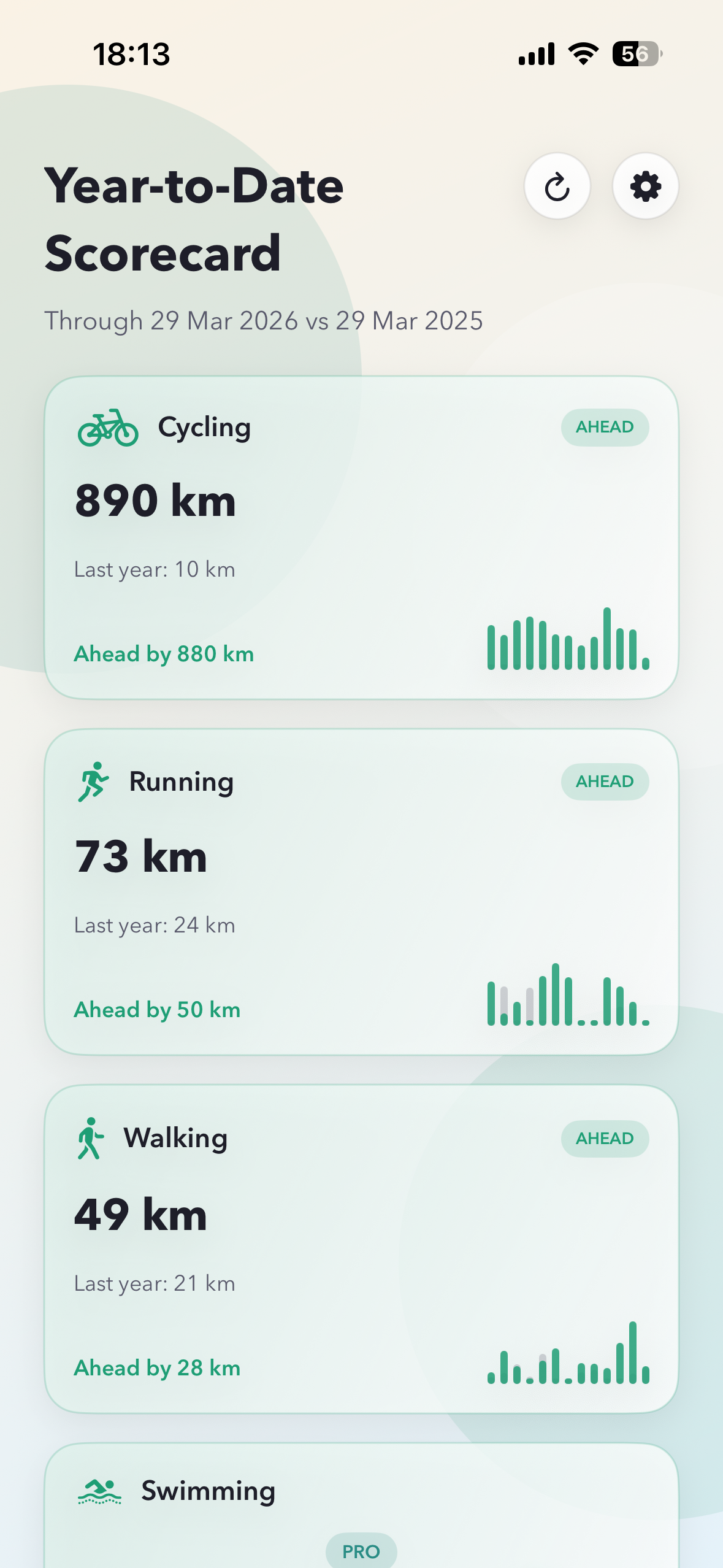Open settings via the gear icon
This screenshot has width=723, height=1568.
pos(645,187)
